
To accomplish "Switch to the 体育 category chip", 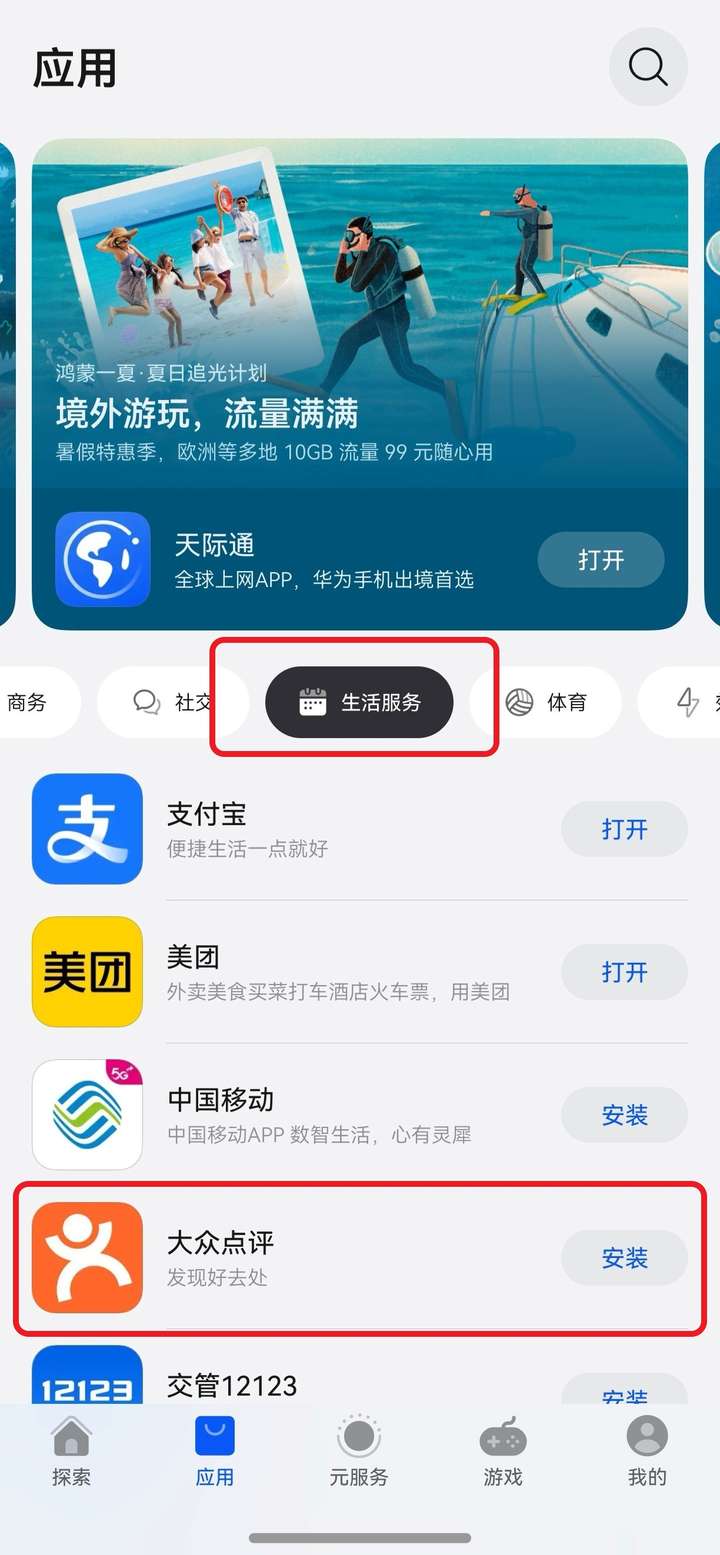I will pos(546,702).
